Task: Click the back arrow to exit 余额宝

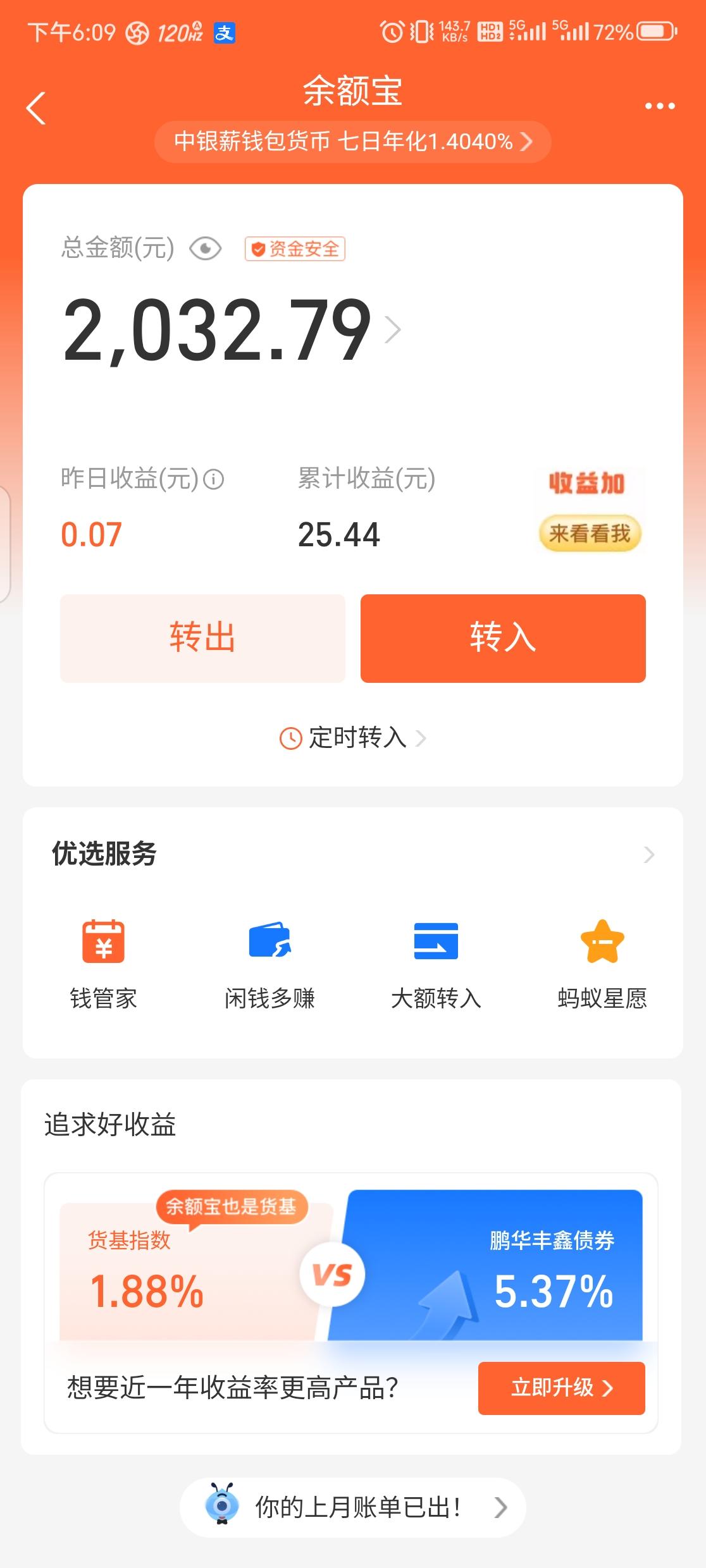Action: point(36,107)
